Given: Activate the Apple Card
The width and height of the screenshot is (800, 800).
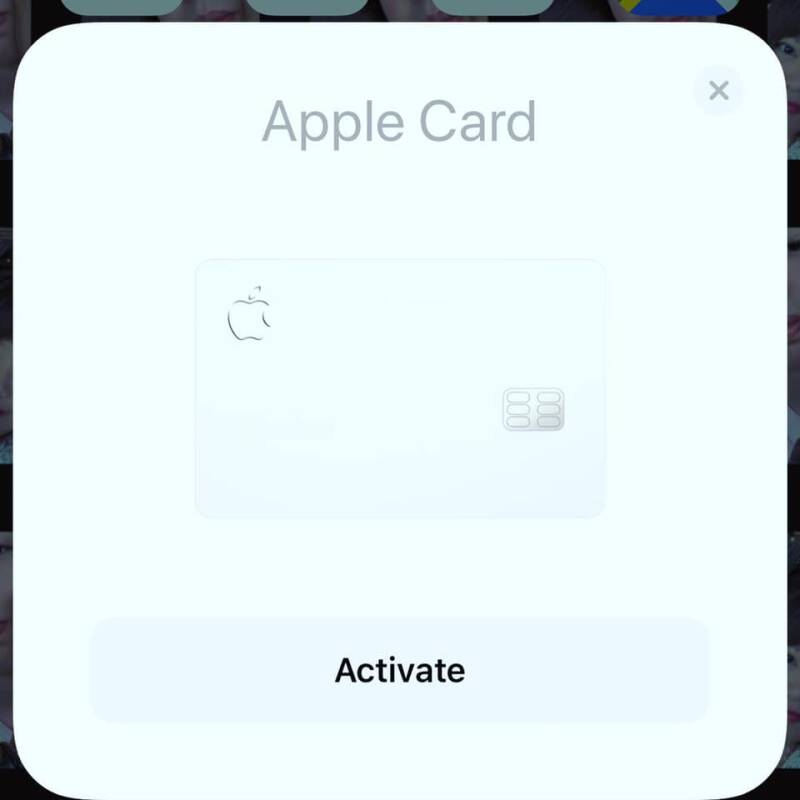Looking at the screenshot, I should pos(400,669).
